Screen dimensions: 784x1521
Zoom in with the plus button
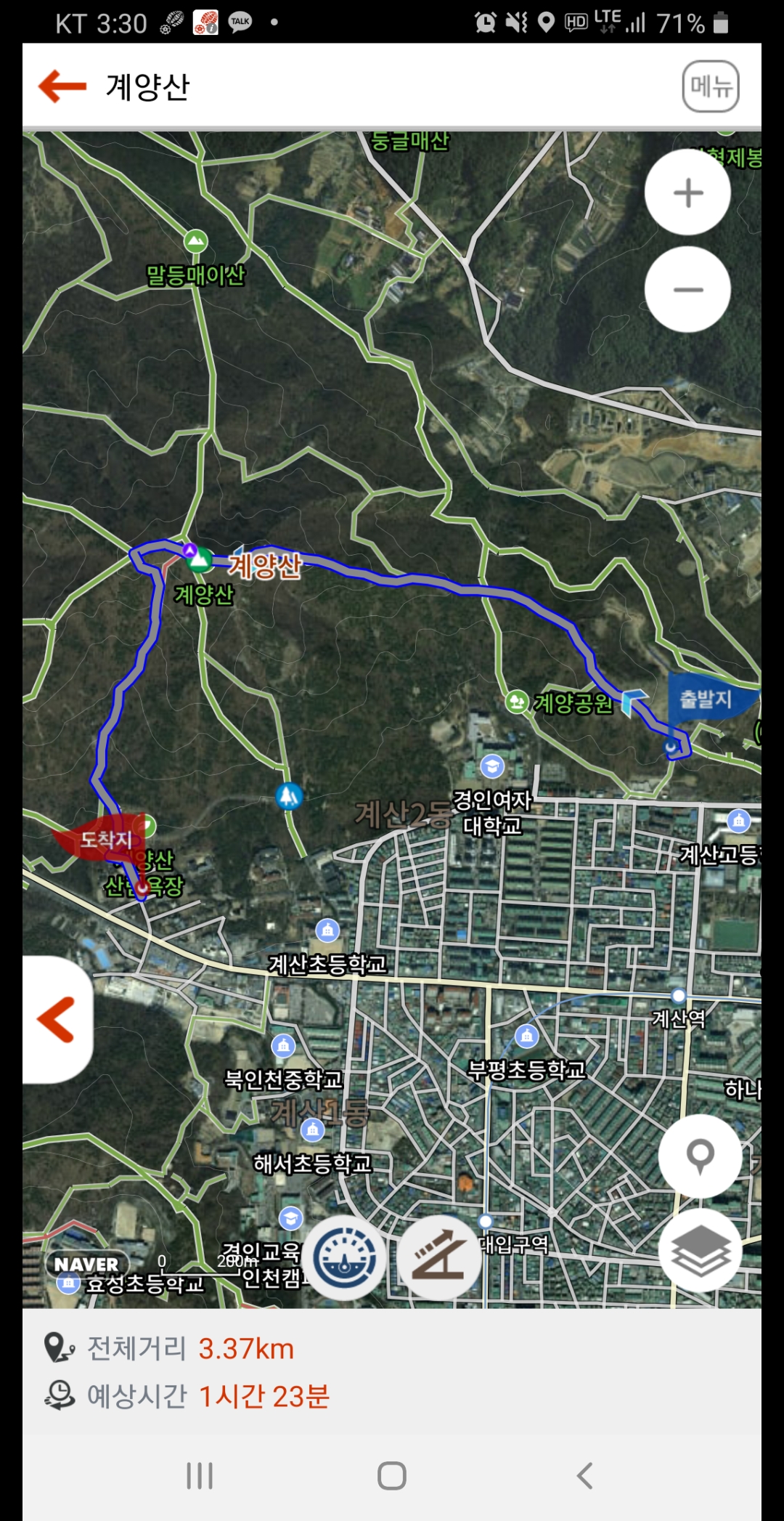[x=687, y=192]
